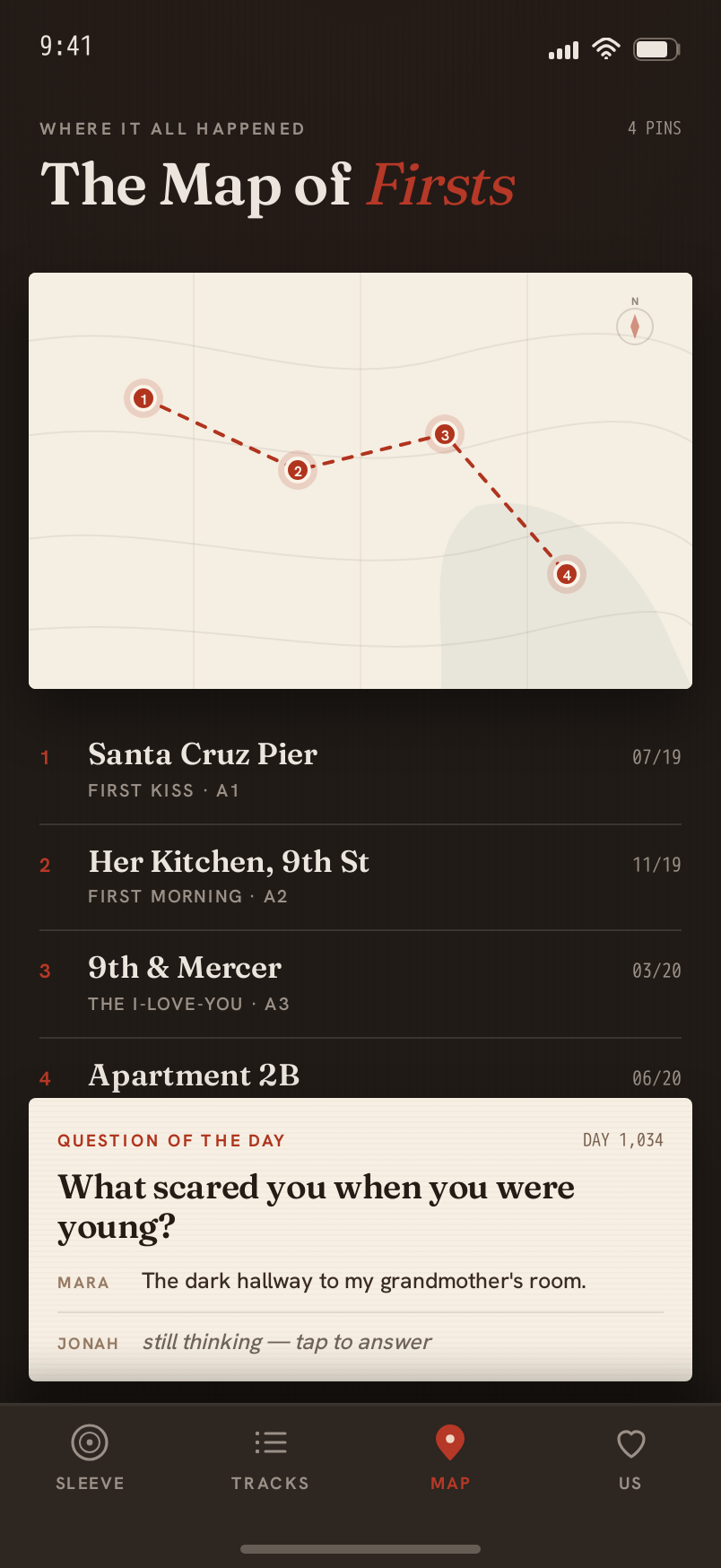721x1568 pixels.
Task: Select map pin 2
Action: coord(298,470)
